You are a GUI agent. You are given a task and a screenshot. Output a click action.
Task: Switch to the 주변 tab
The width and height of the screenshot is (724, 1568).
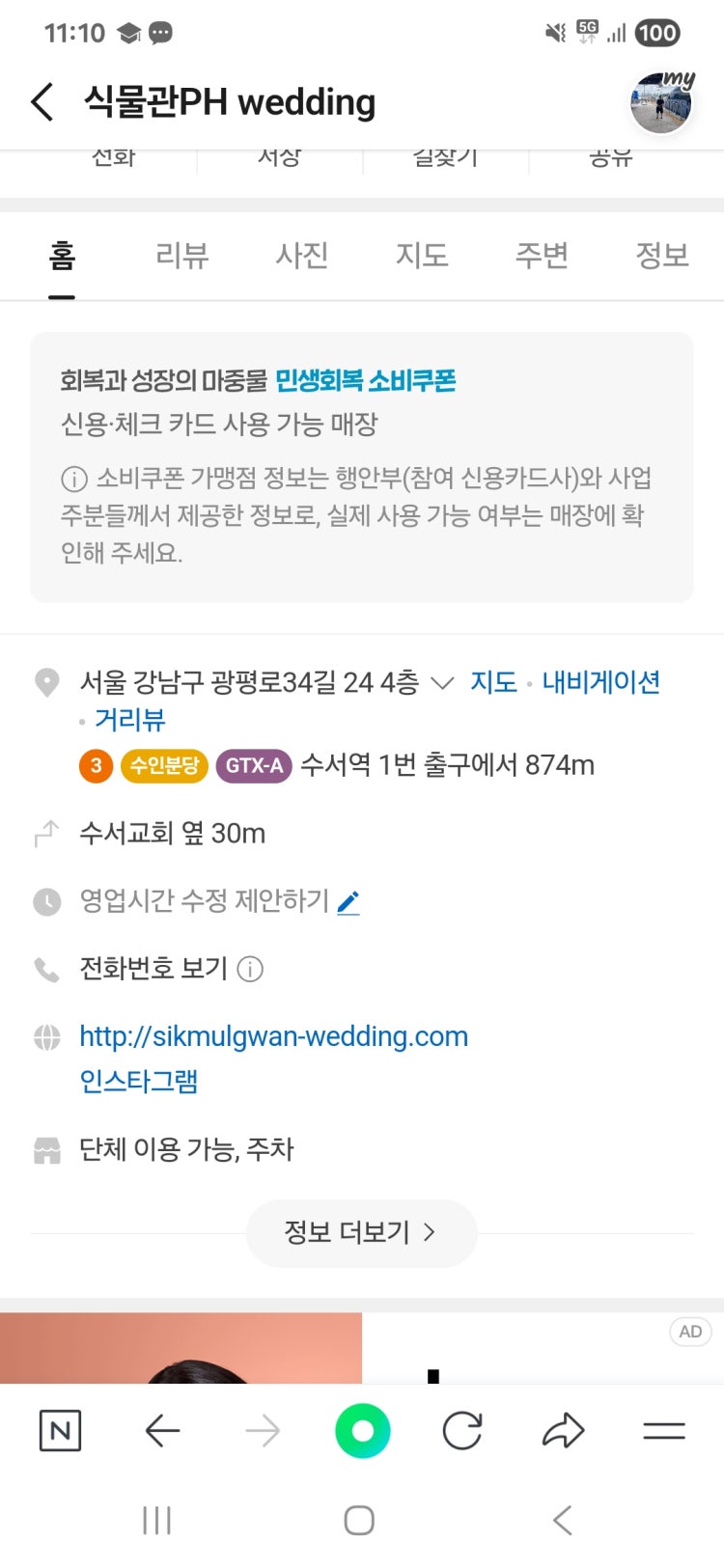542,256
